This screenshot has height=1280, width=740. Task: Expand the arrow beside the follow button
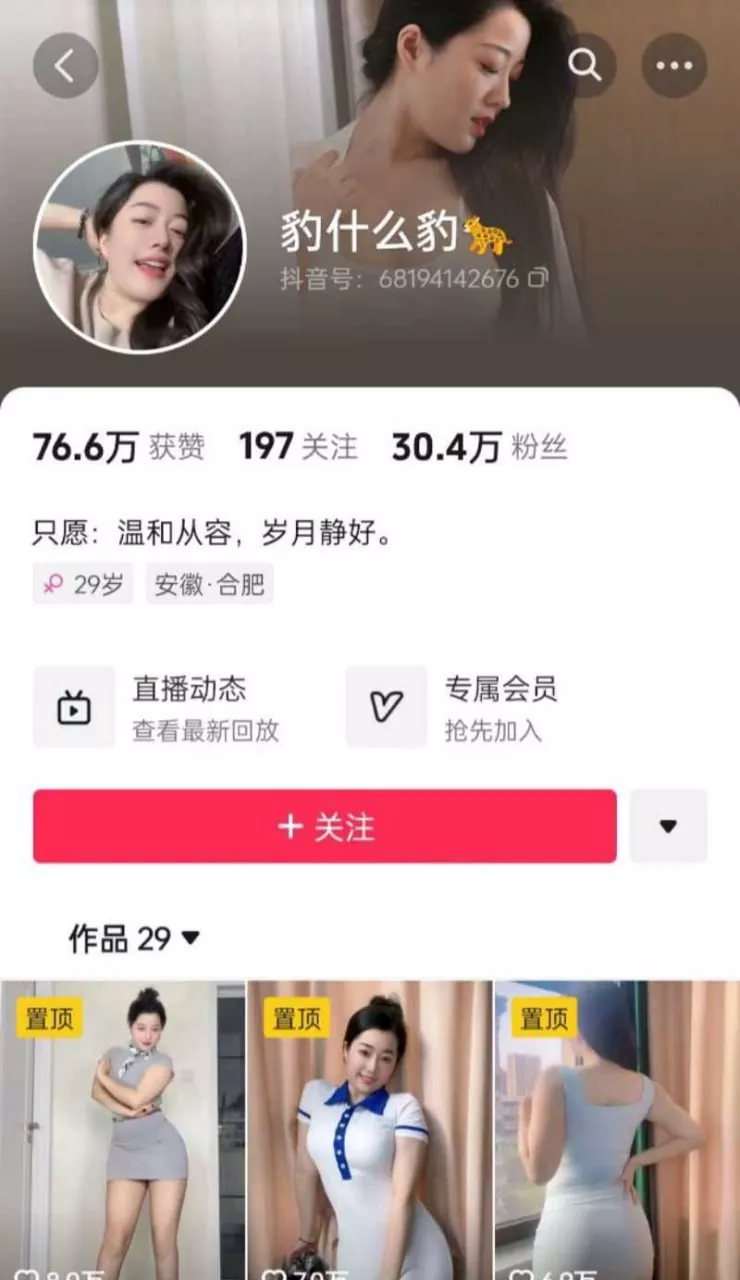(x=669, y=826)
